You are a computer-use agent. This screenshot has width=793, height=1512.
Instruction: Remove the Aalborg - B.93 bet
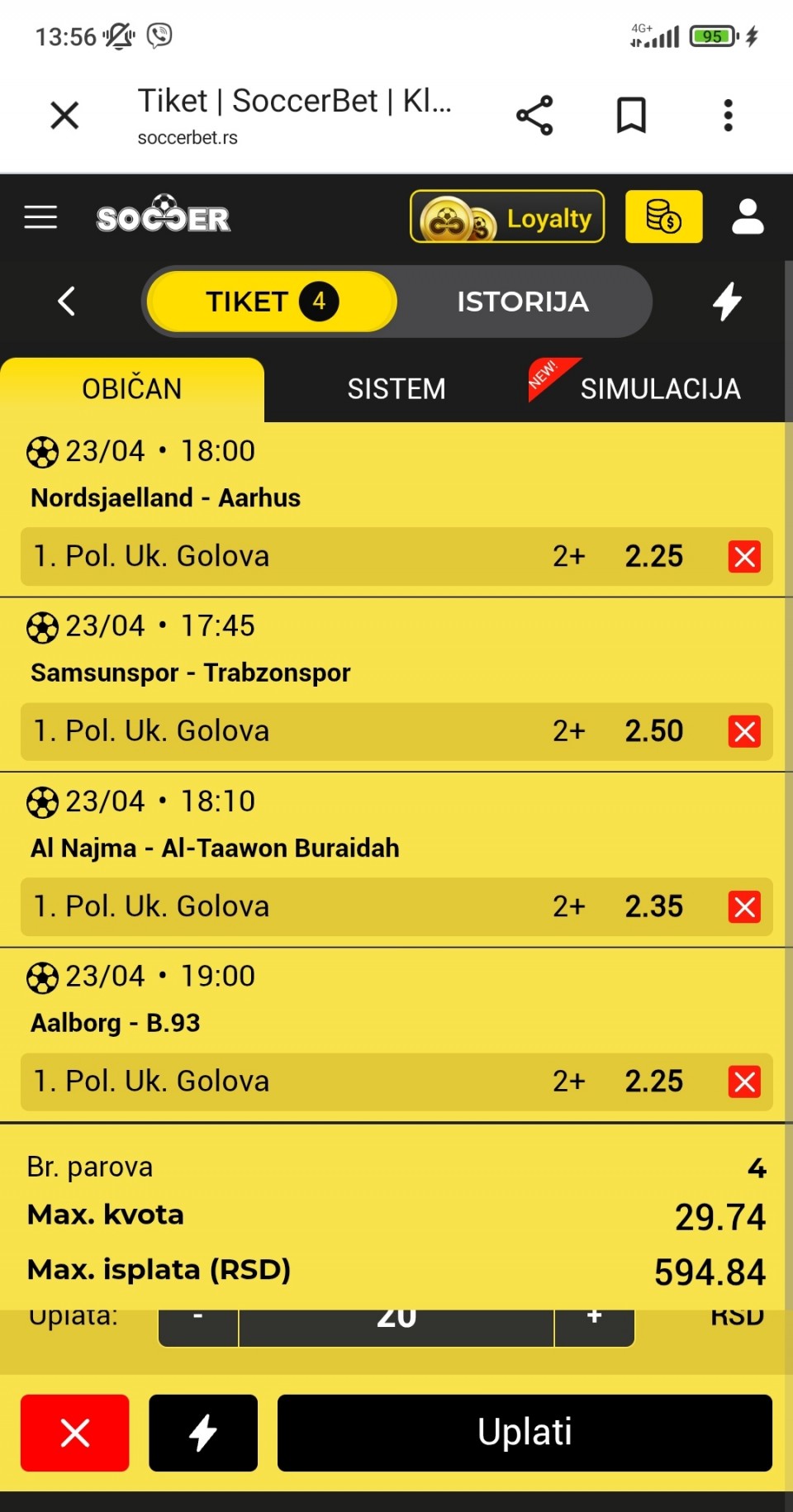[x=744, y=1082]
